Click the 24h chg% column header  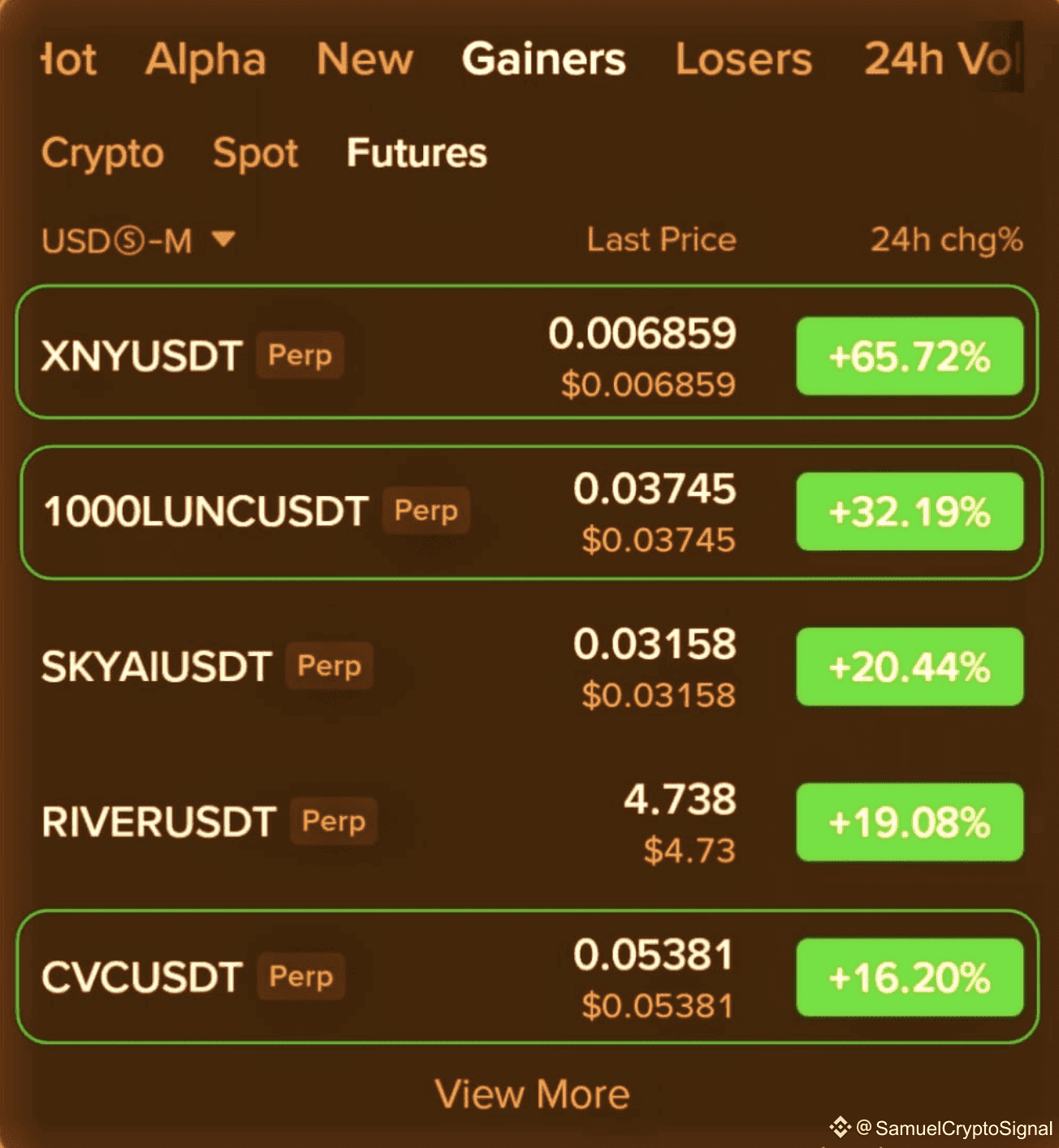click(946, 240)
